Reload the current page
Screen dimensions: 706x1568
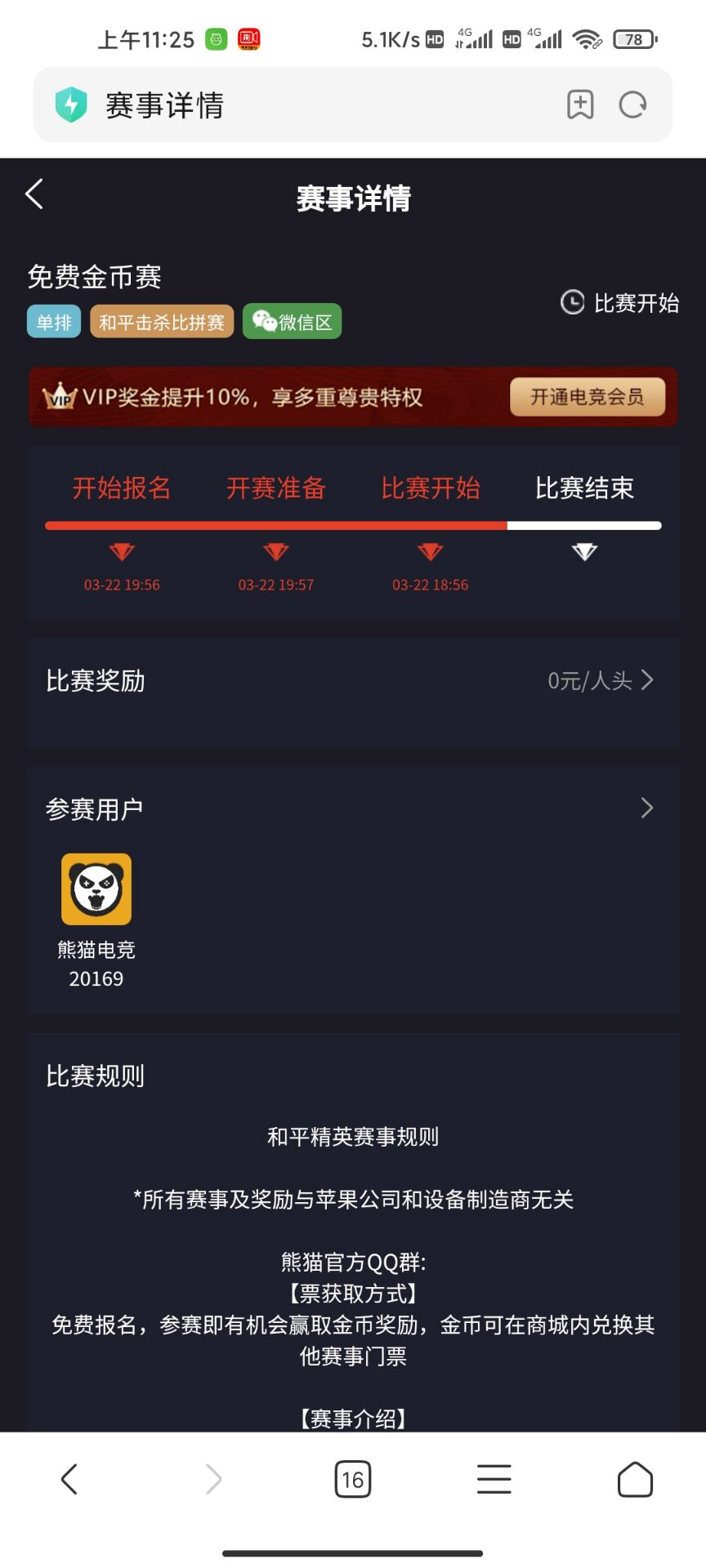(632, 105)
